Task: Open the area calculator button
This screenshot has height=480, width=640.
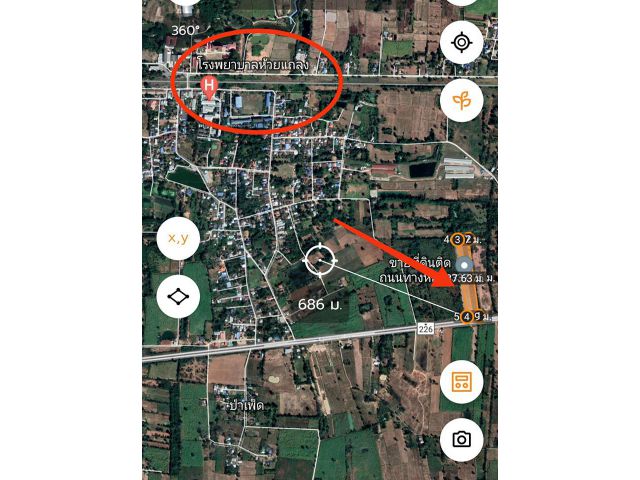Action: (x=461, y=381)
